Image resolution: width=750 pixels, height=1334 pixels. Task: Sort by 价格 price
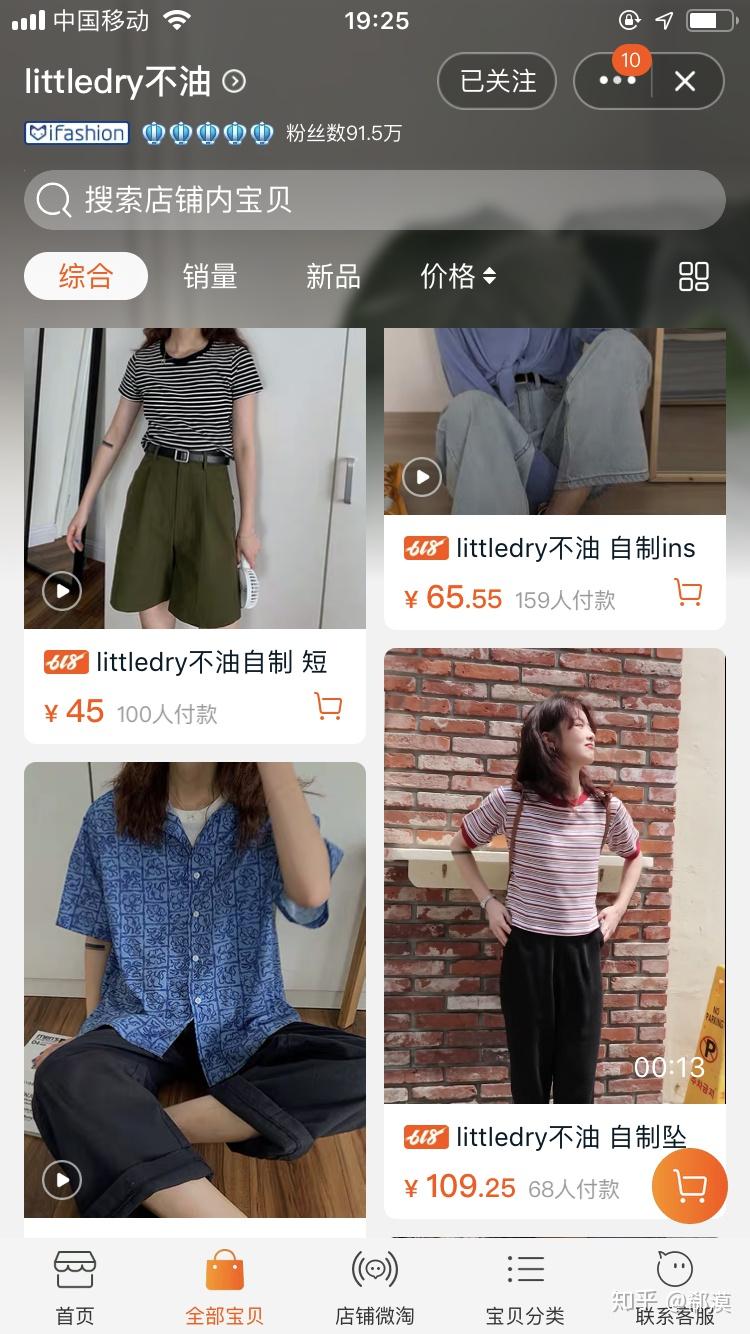(x=458, y=276)
